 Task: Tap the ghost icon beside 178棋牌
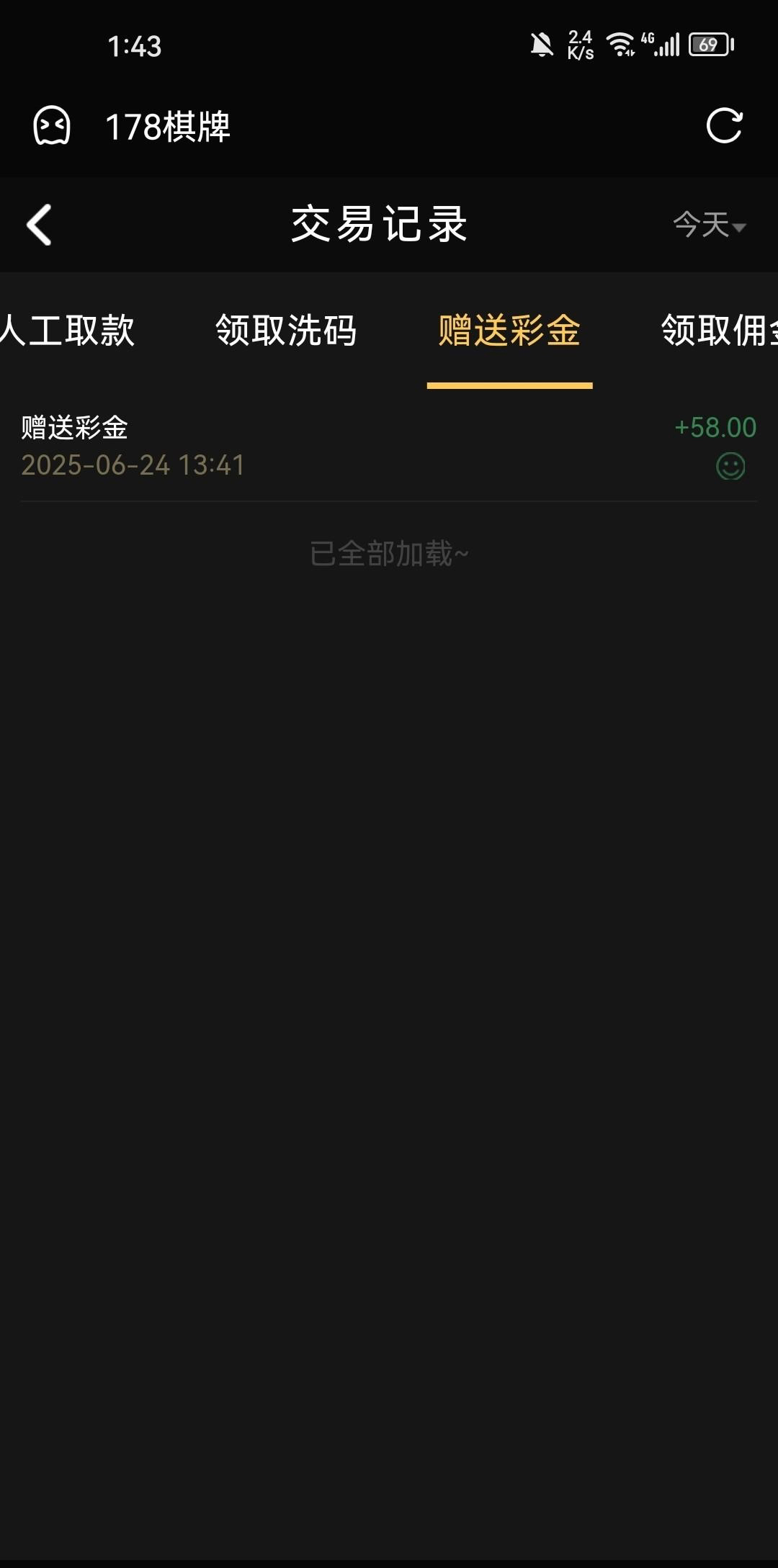52,127
